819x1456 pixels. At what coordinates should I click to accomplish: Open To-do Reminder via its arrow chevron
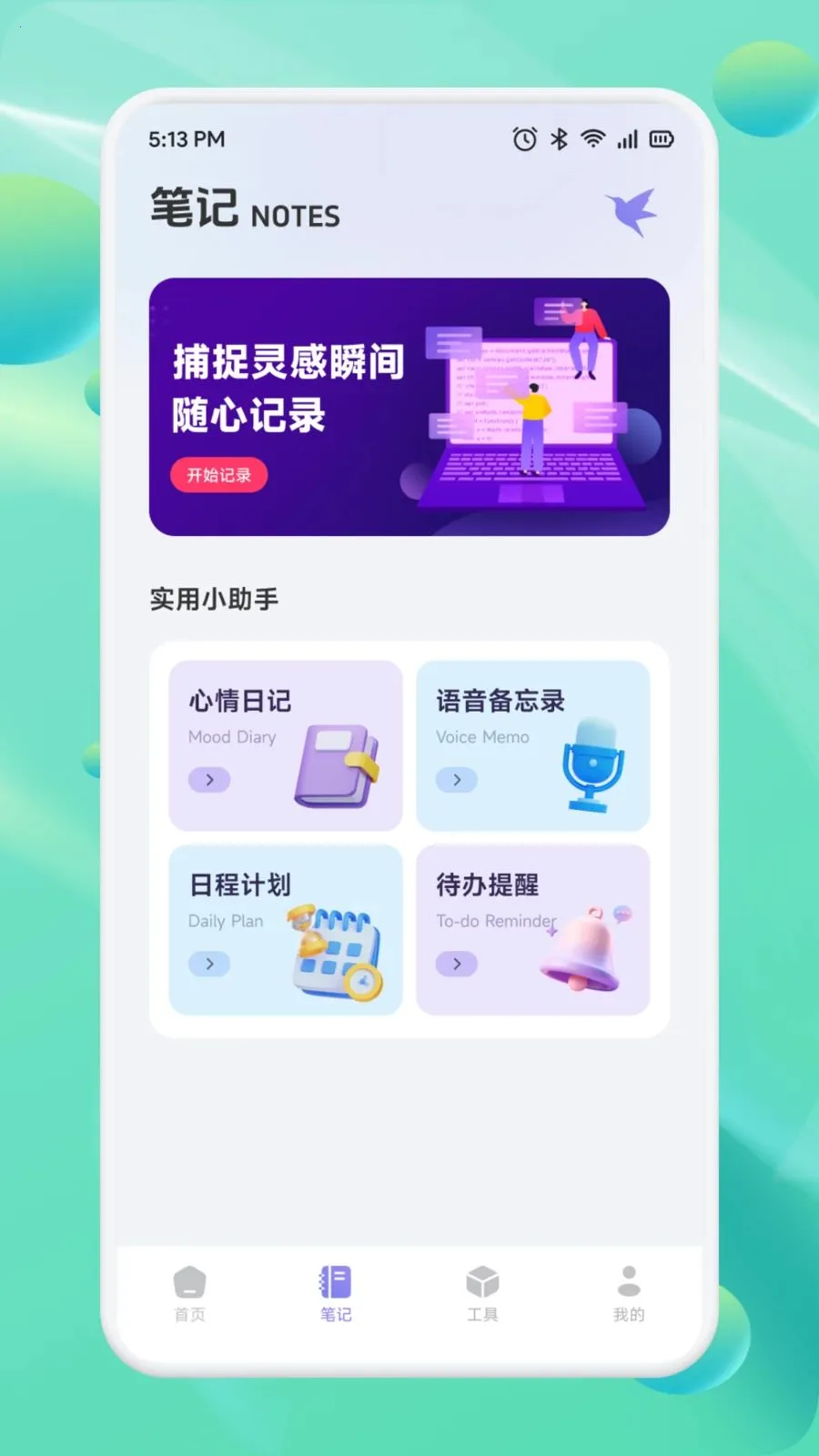pyautogui.click(x=456, y=964)
